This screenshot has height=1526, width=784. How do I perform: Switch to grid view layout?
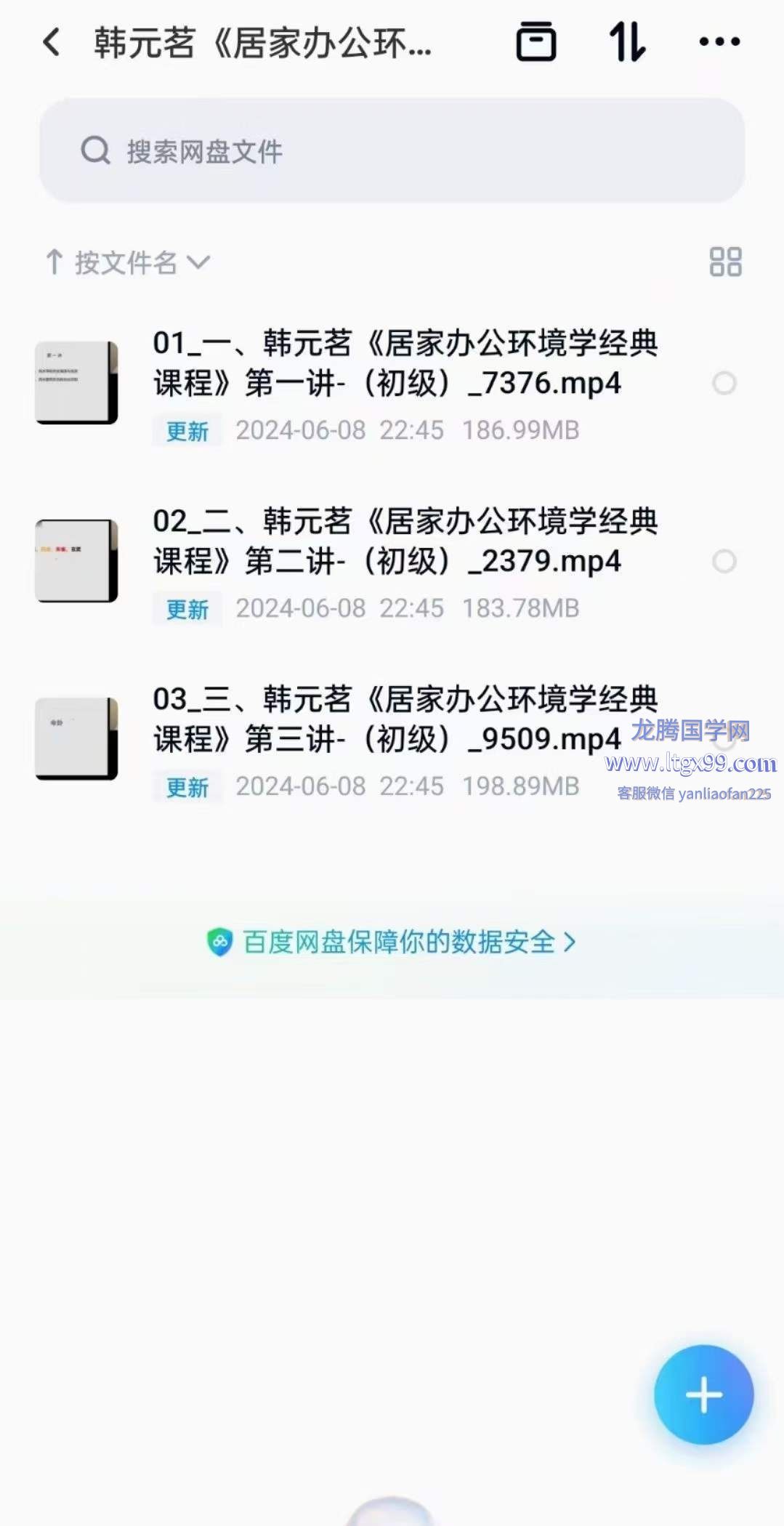725,262
